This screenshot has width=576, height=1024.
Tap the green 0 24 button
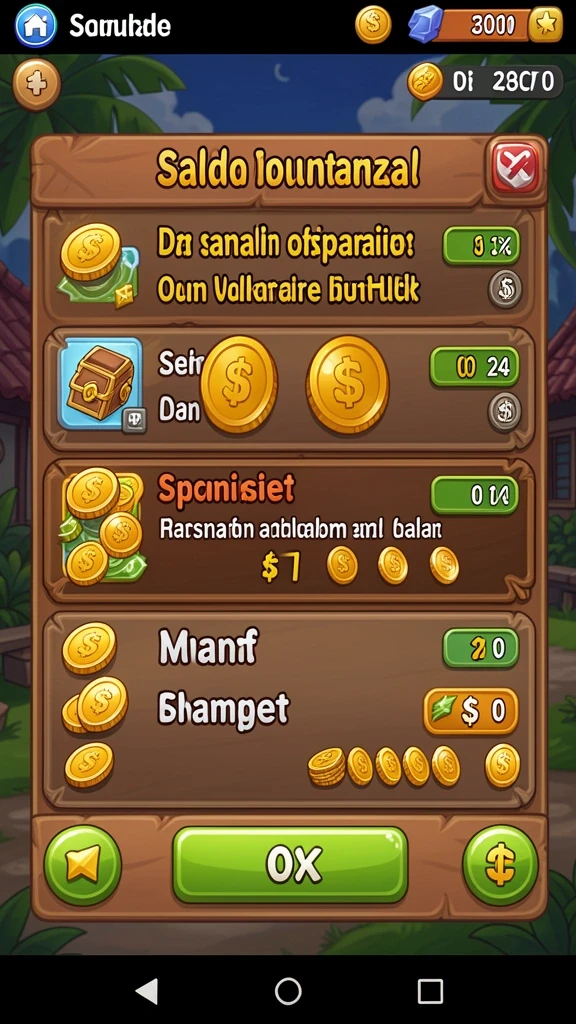[x=475, y=366]
